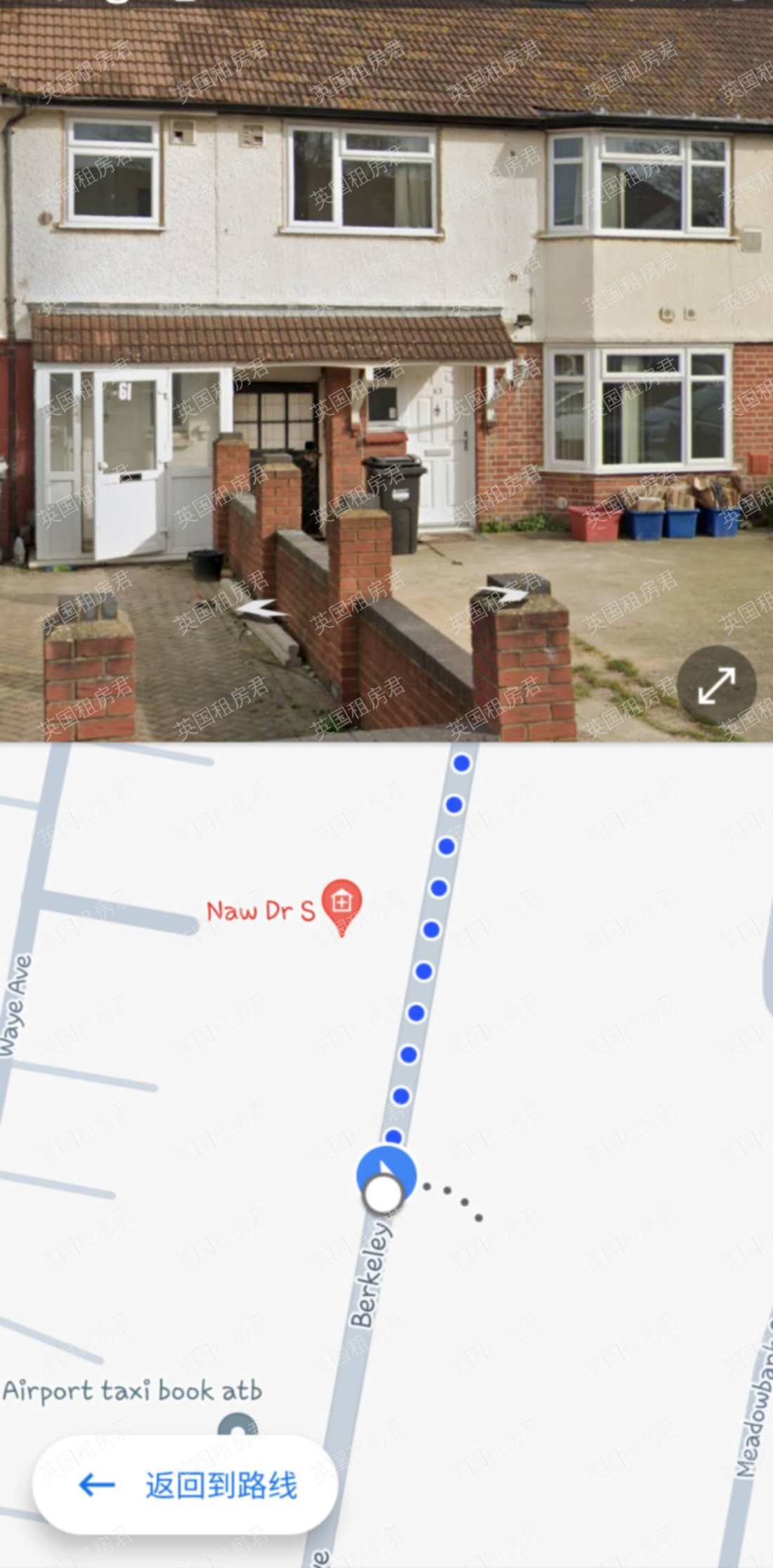Open the Naw Dr S map pin
This screenshot has height=1568, width=773.
click(x=342, y=904)
